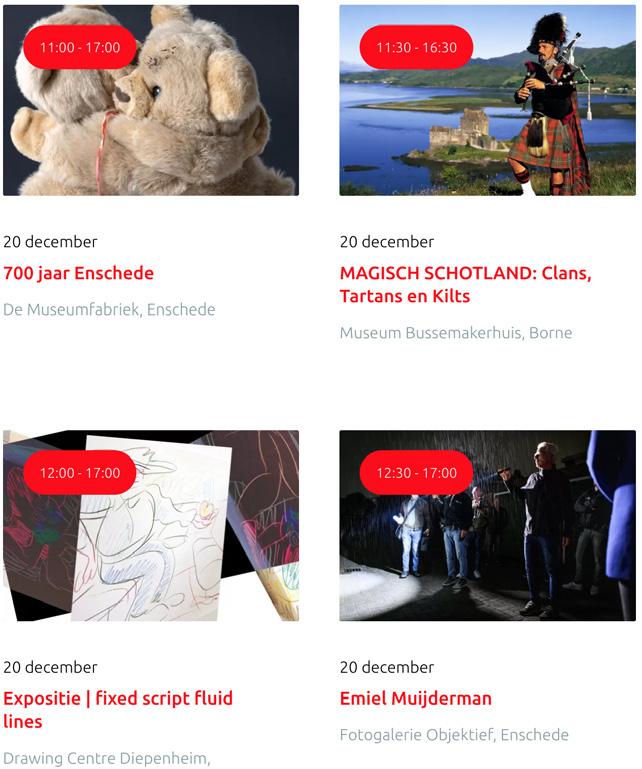Open the teddy bear event image

tap(150, 120)
